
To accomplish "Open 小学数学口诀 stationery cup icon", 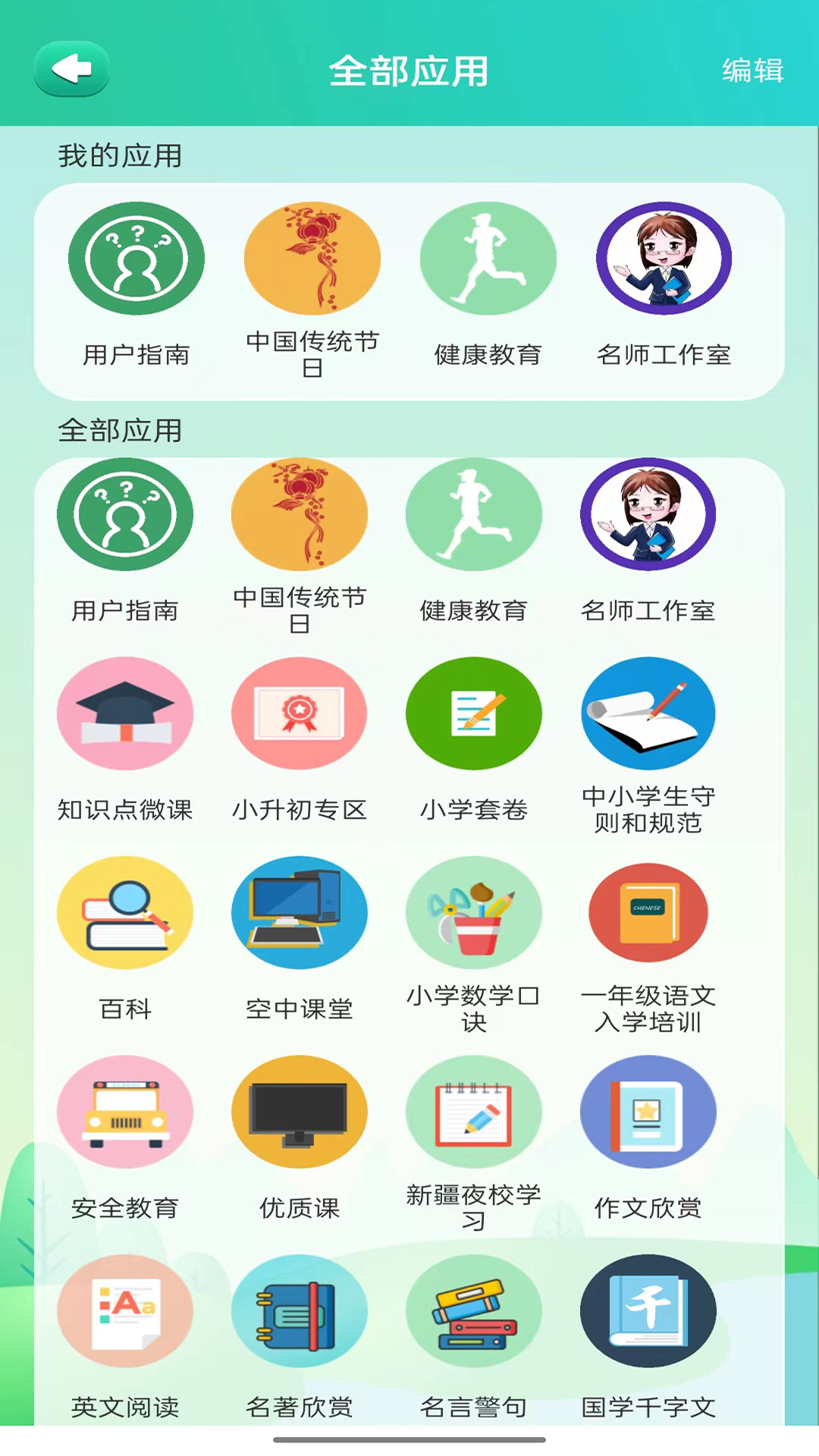I will coord(474,912).
